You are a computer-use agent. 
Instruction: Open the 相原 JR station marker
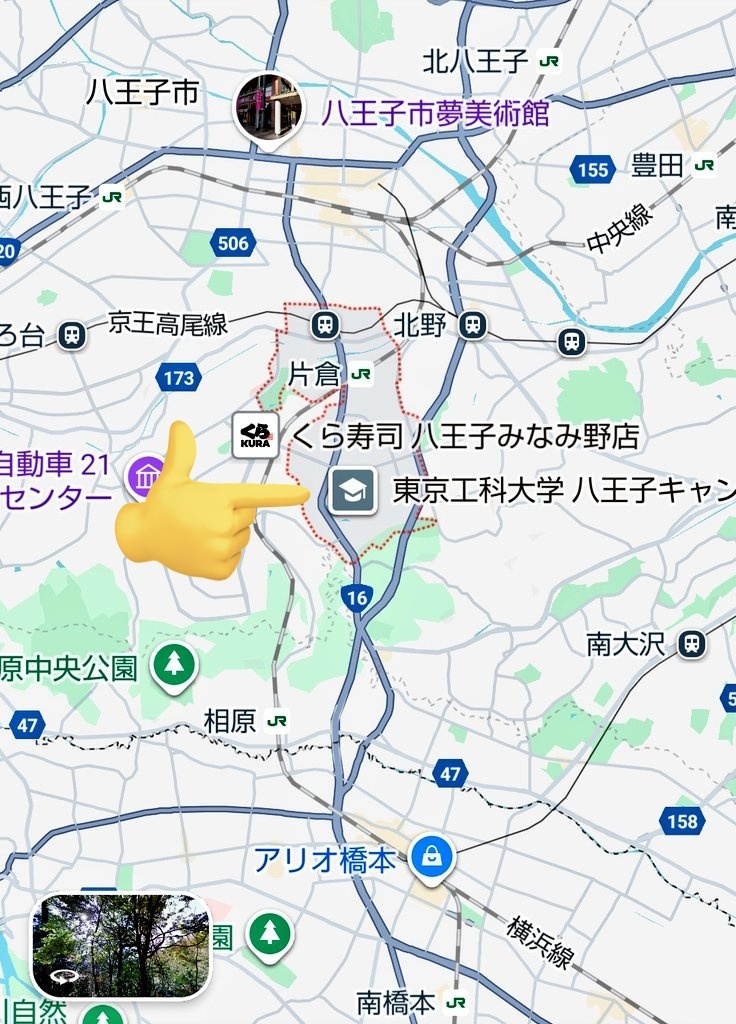pyautogui.click(x=277, y=721)
